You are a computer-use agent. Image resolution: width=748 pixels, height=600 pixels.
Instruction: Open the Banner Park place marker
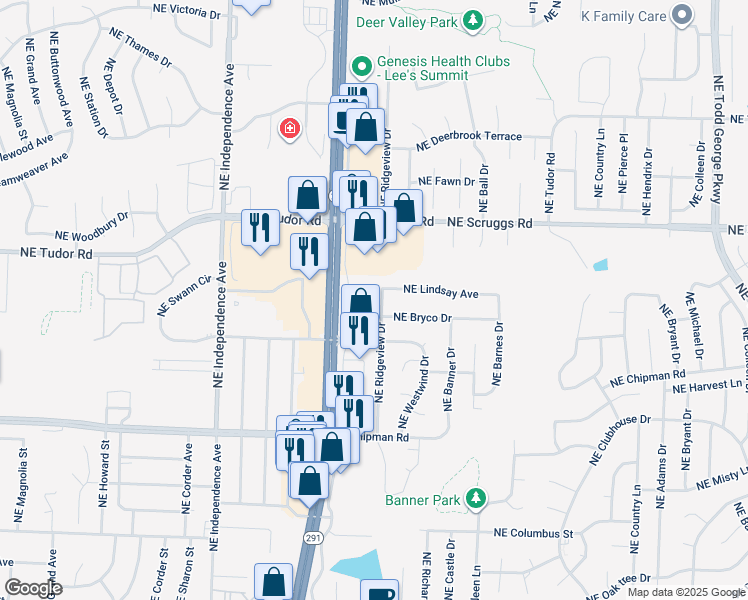click(x=475, y=499)
